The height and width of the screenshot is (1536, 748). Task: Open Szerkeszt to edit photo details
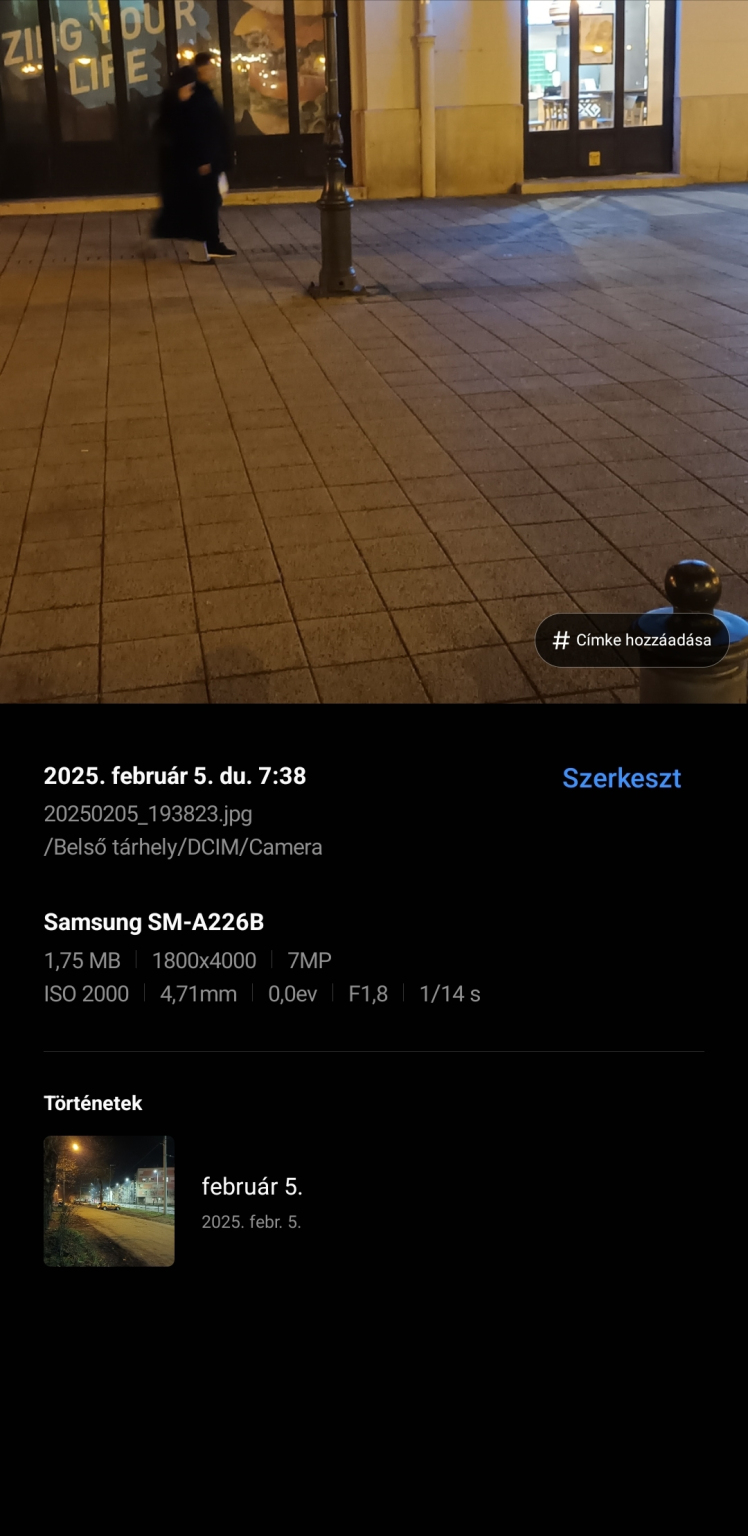click(x=621, y=778)
